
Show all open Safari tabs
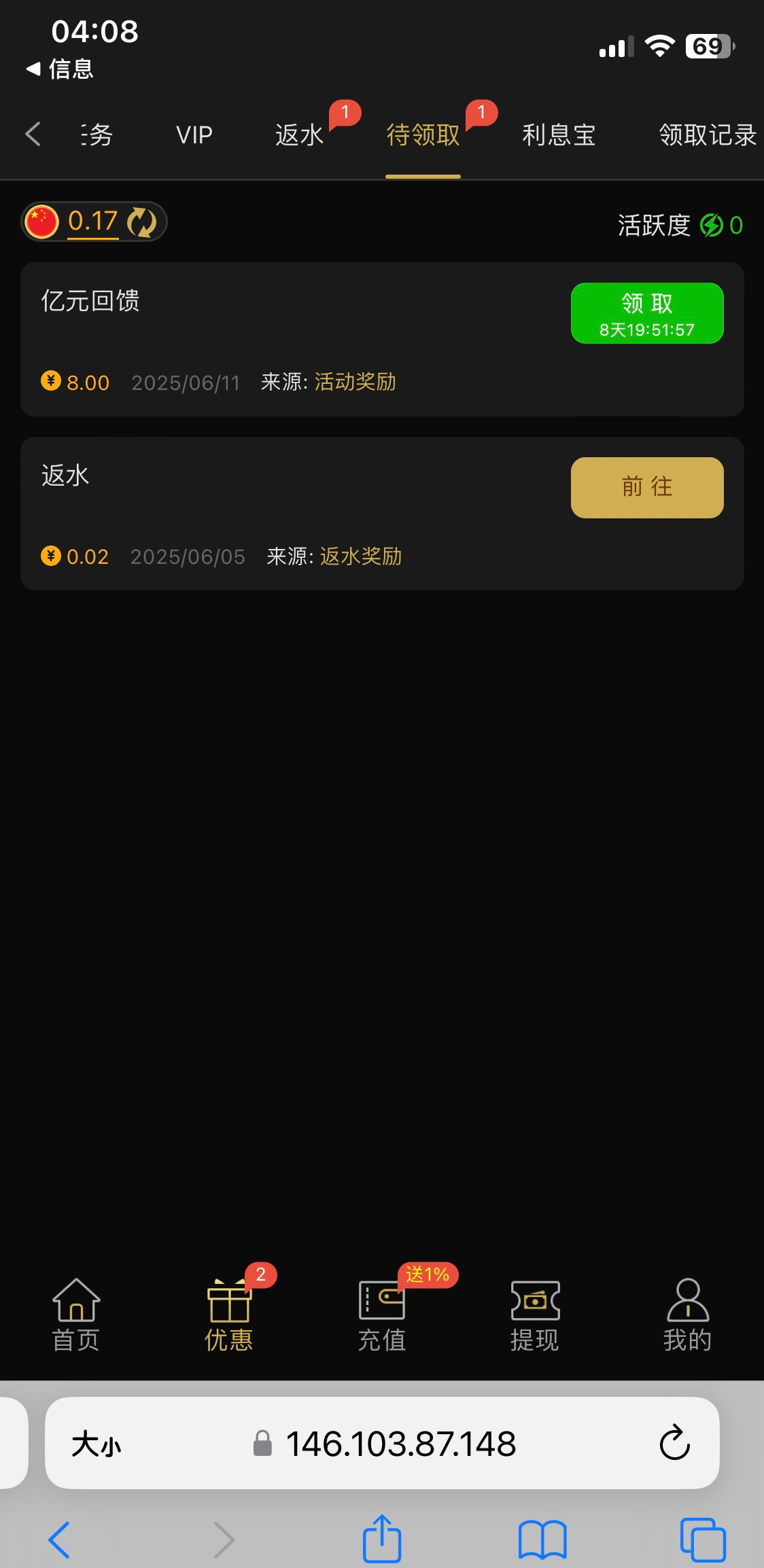click(702, 1539)
